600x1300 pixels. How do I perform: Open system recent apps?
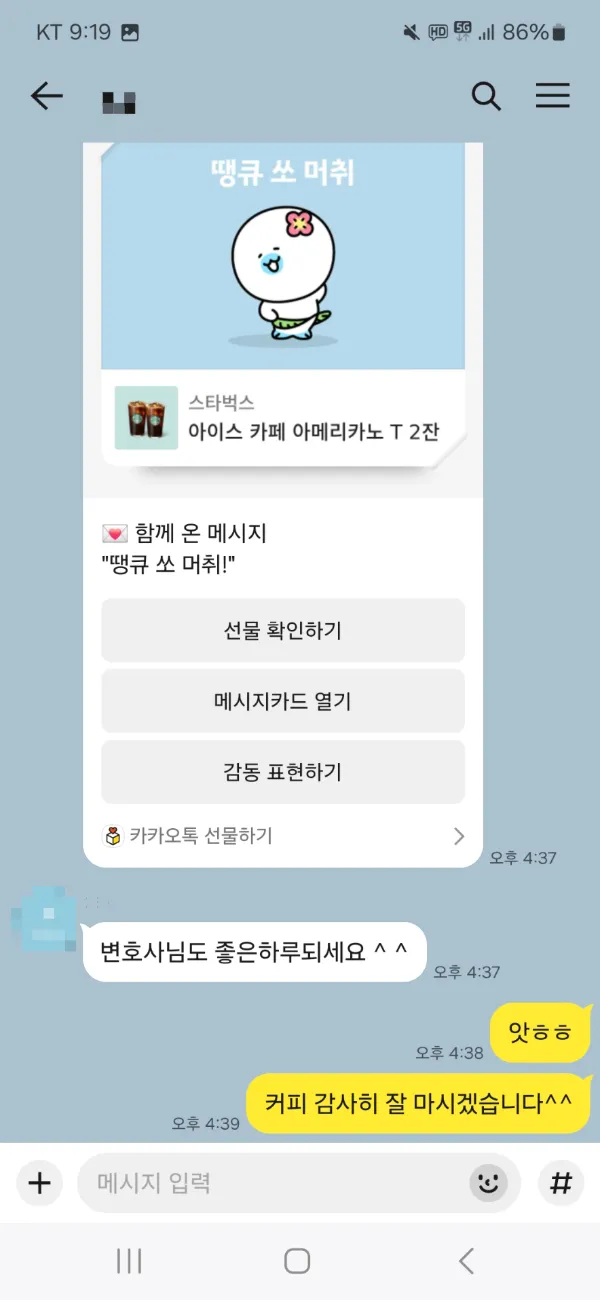pyautogui.click(x=129, y=1261)
